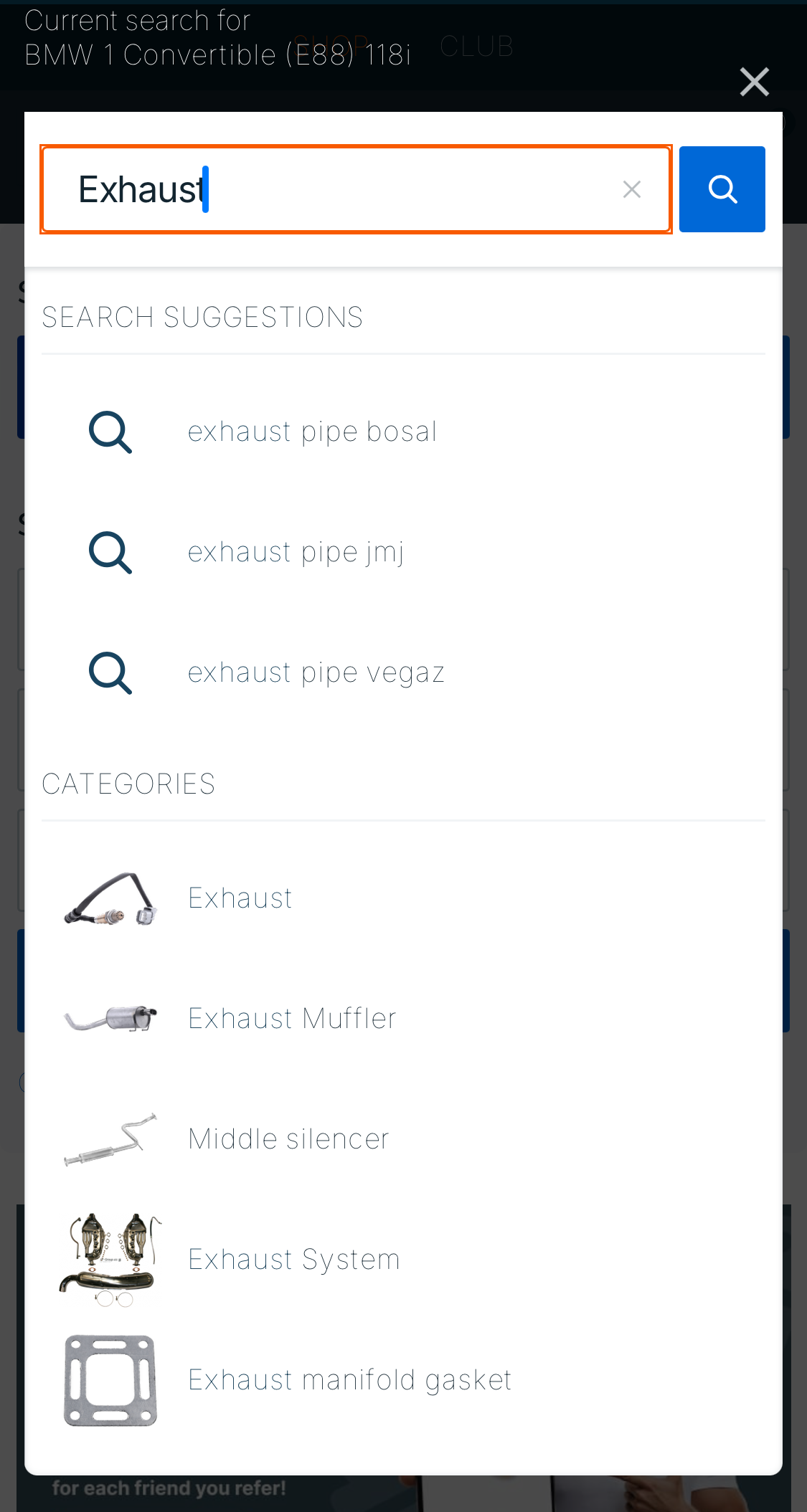Open the Exhaust category link
Image resolution: width=807 pixels, height=1512 pixels.
(x=240, y=898)
